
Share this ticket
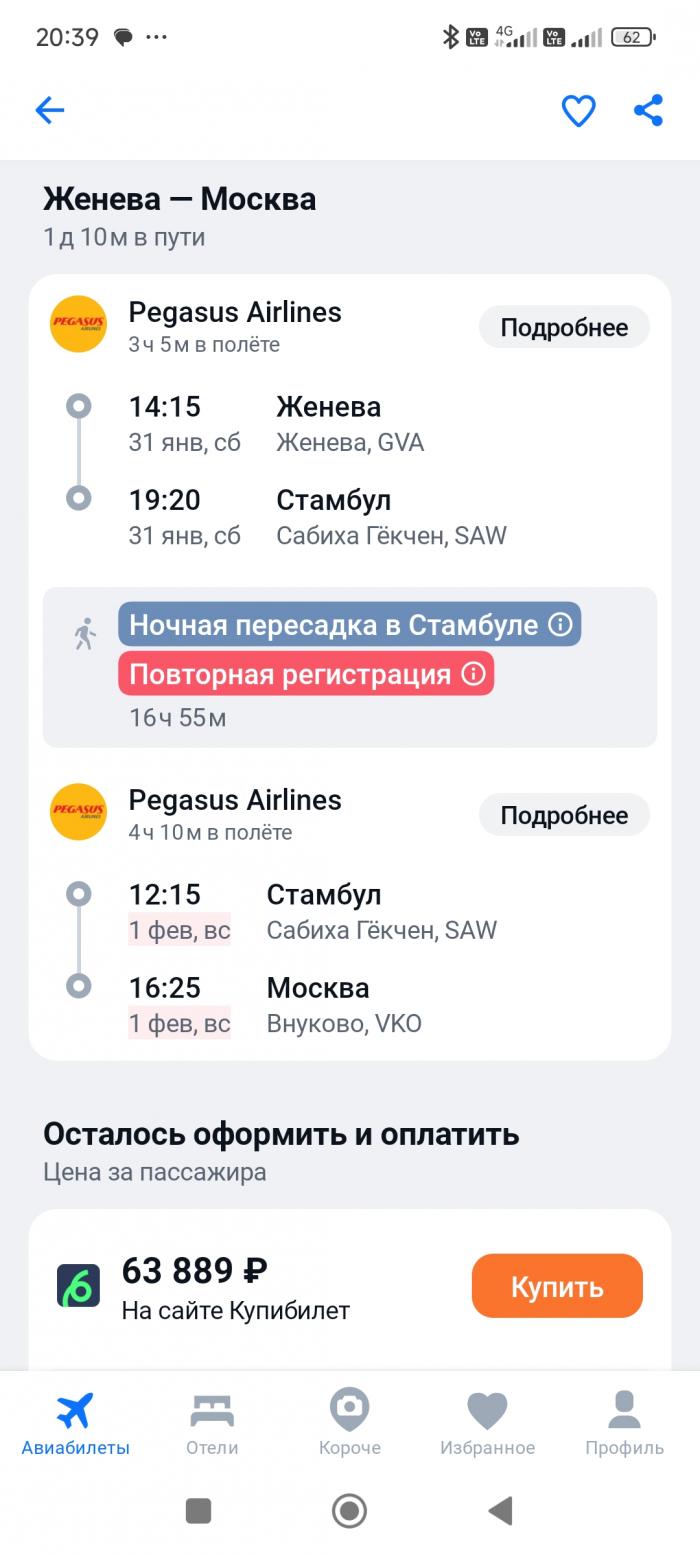649,110
